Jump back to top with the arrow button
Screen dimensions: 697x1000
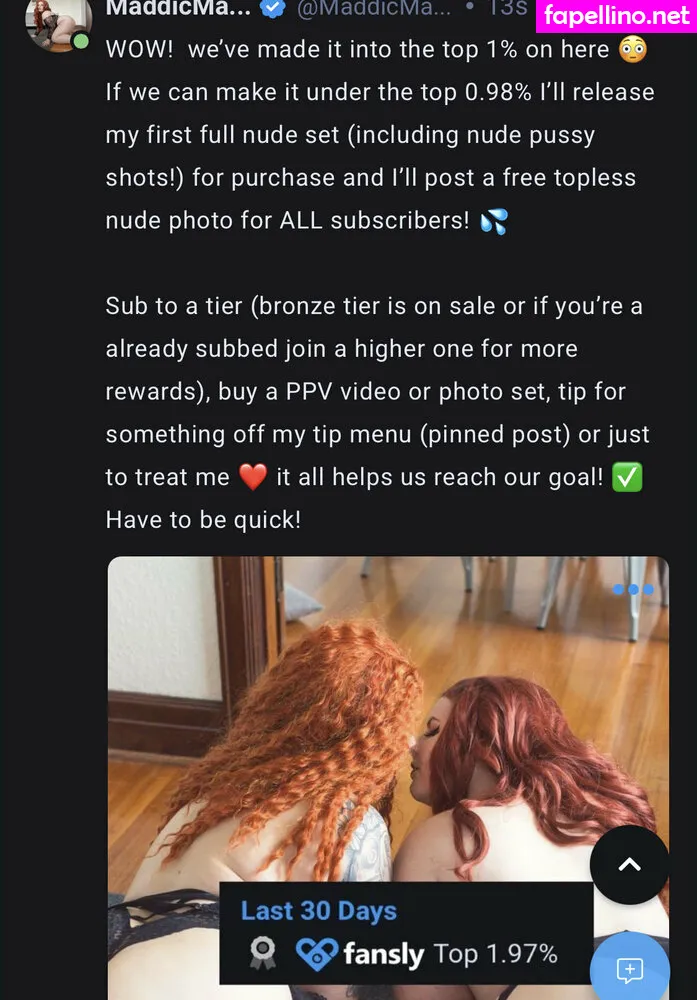pyautogui.click(x=629, y=865)
